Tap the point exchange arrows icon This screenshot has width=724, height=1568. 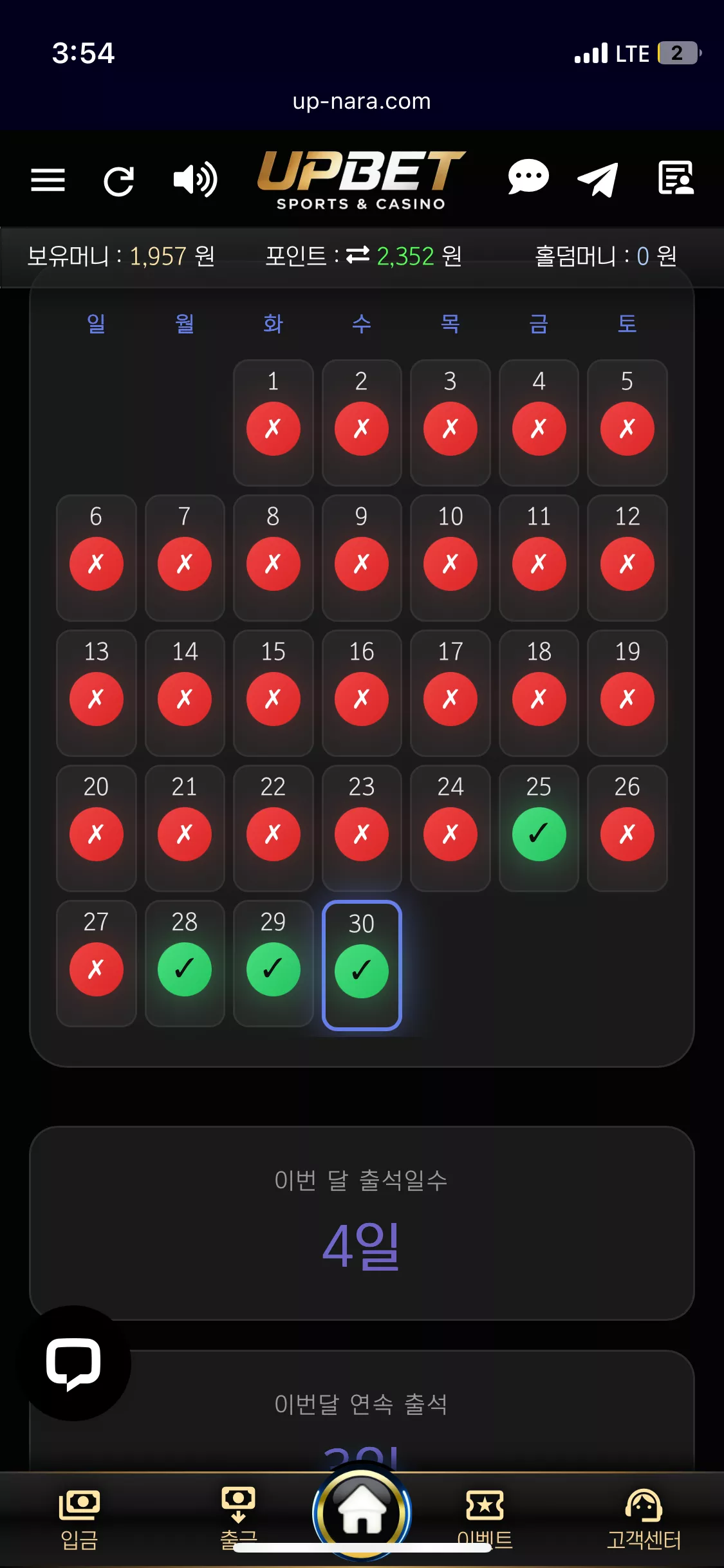[x=358, y=256]
